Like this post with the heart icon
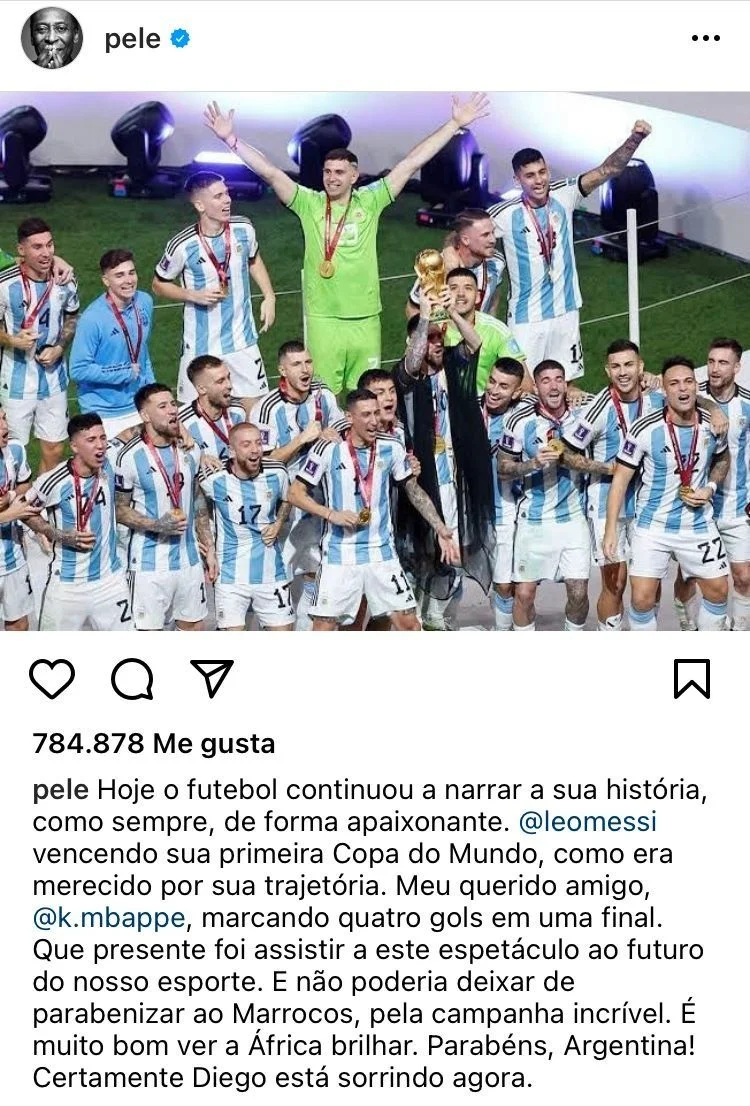The width and height of the screenshot is (750, 1106). 52,679
